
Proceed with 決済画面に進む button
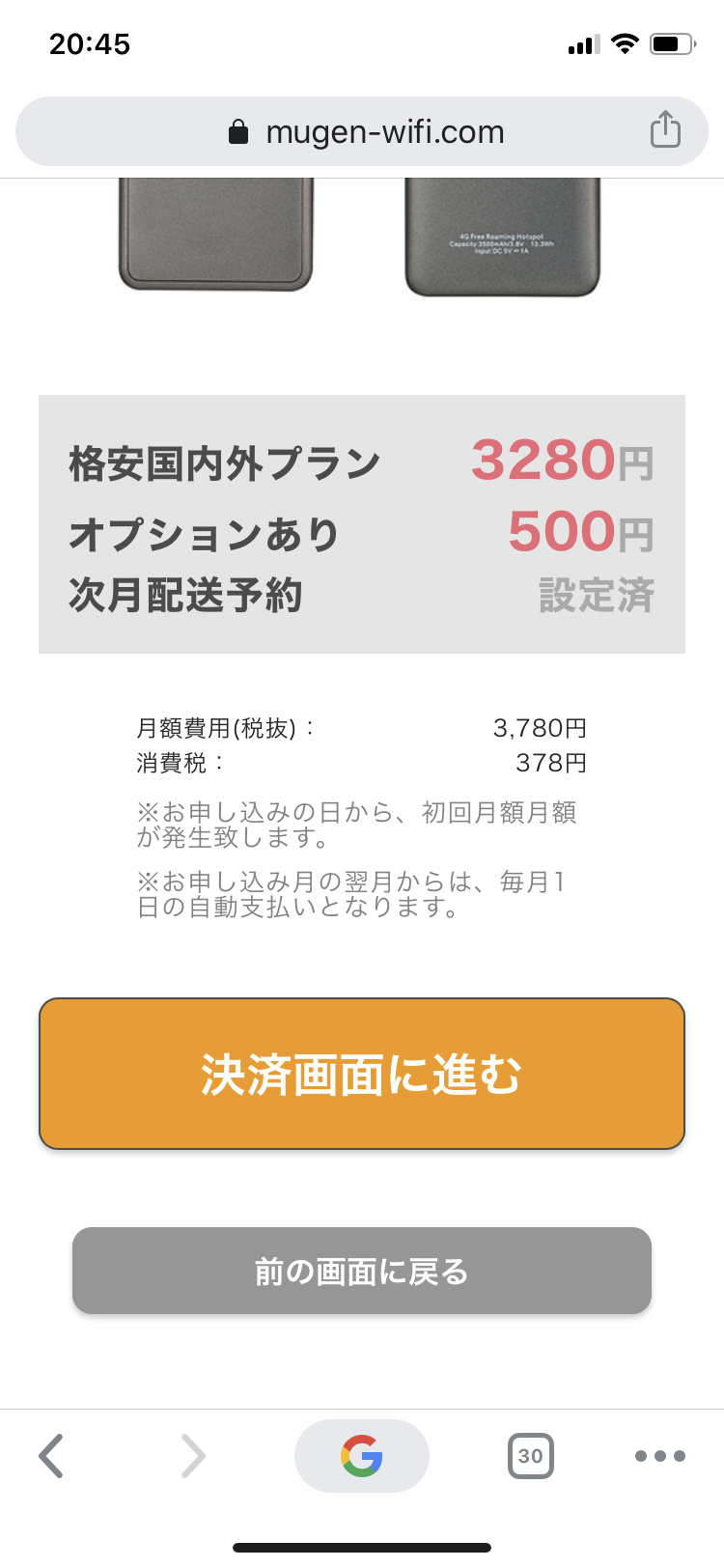[362, 1074]
